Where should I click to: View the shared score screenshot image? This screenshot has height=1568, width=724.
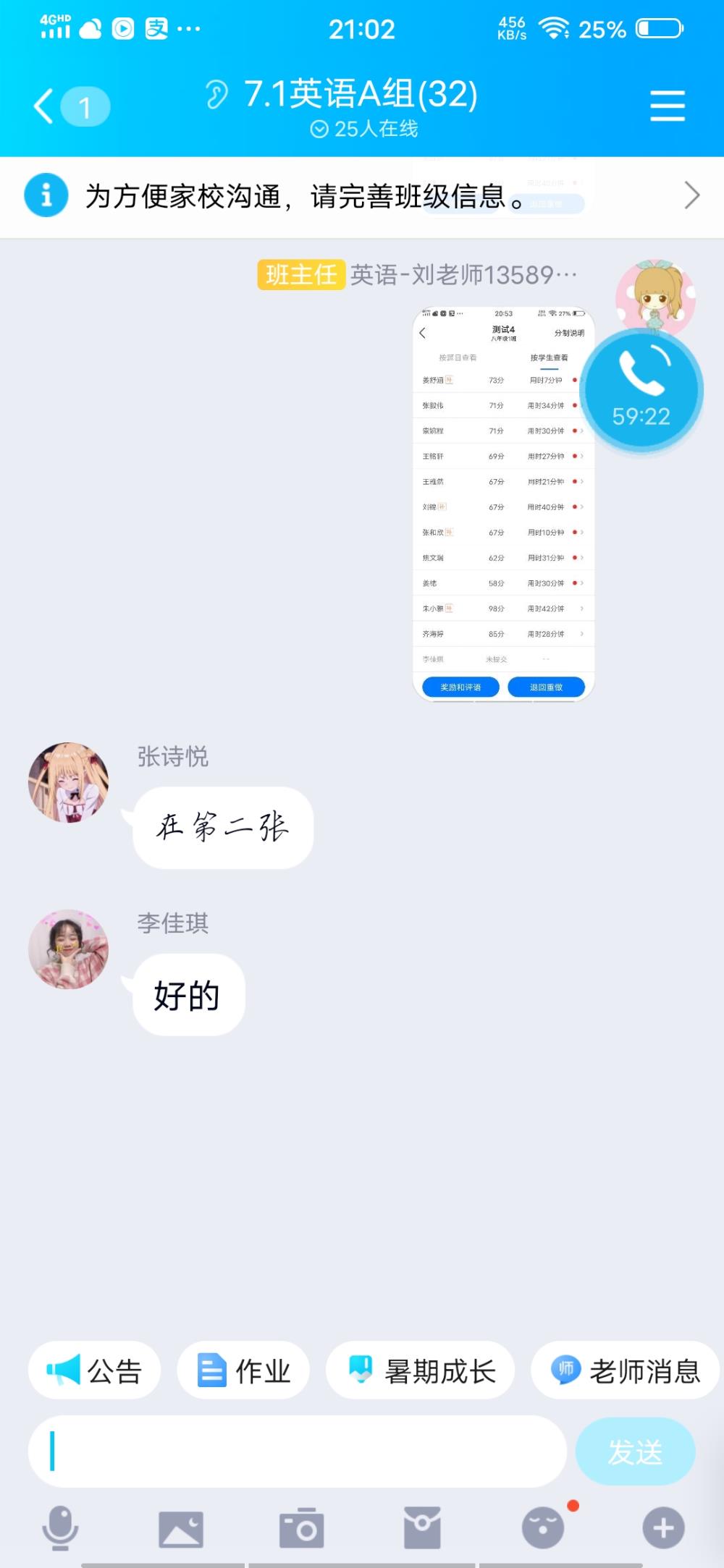click(x=503, y=504)
